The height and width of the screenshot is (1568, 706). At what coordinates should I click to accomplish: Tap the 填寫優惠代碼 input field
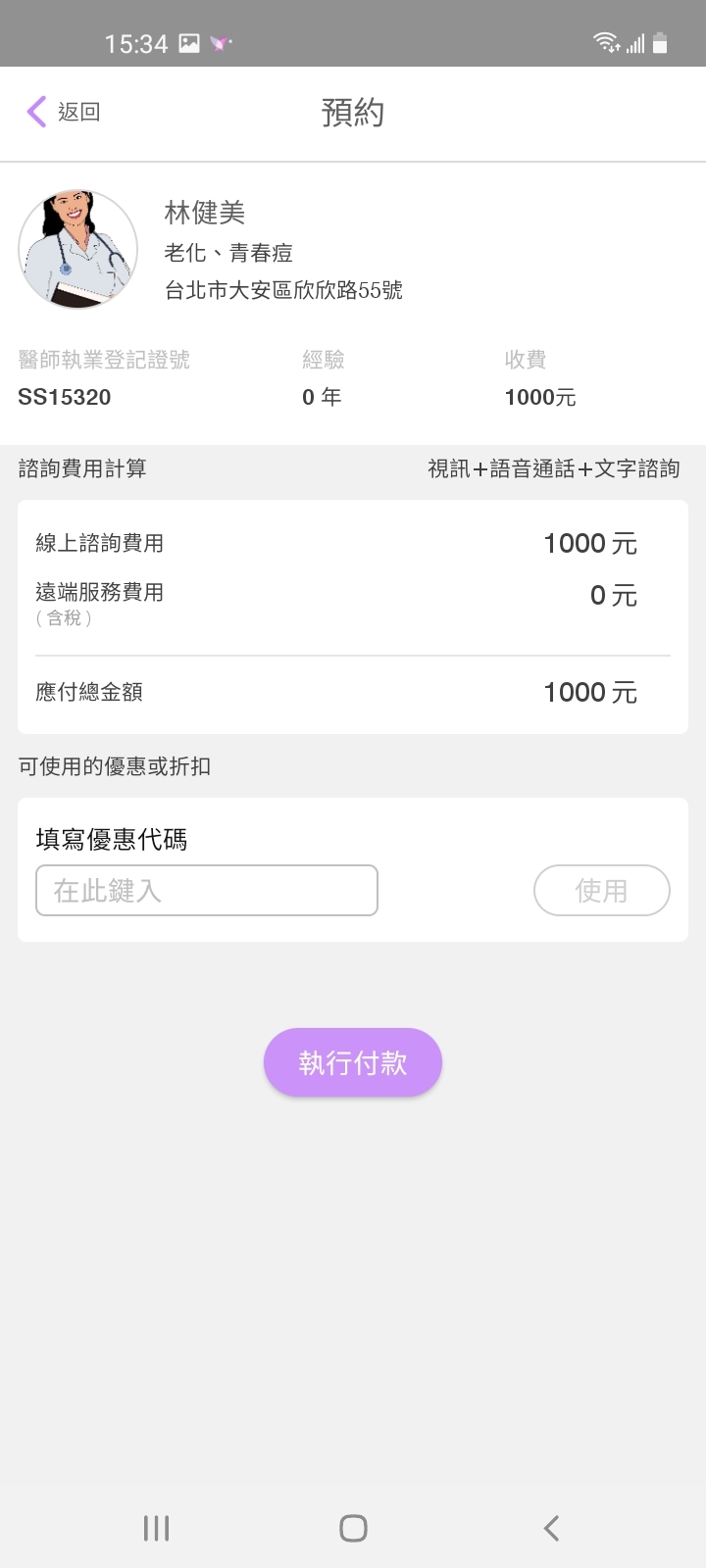(207, 890)
